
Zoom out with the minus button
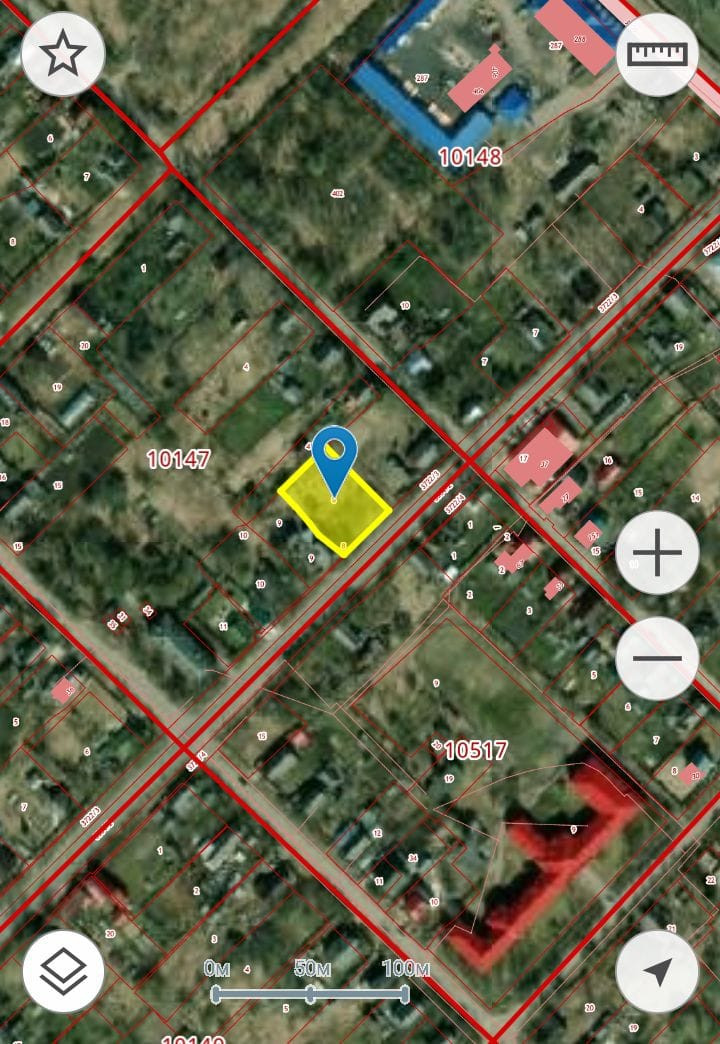657,658
